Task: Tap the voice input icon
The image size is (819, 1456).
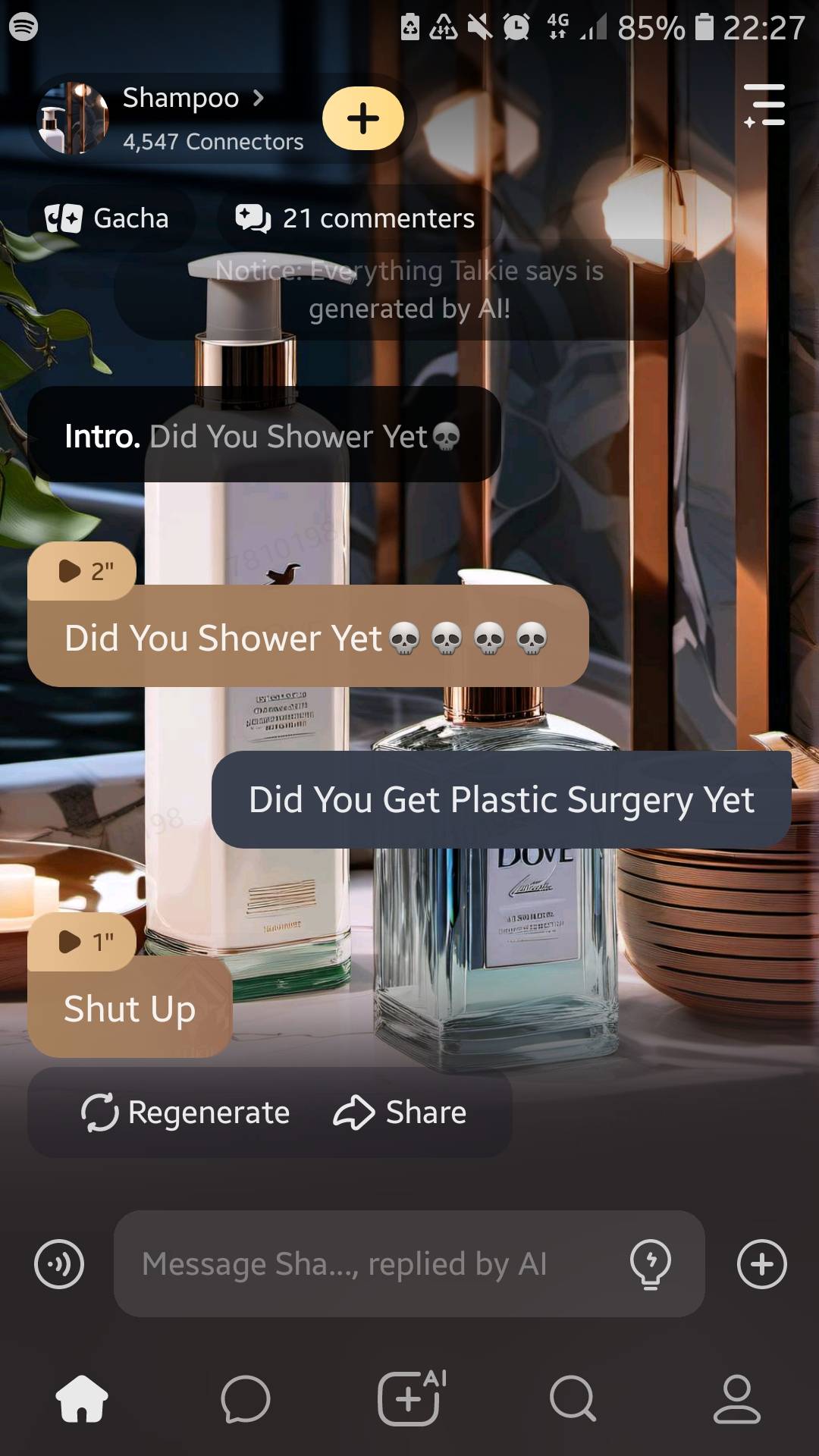Action: click(x=59, y=1264)
